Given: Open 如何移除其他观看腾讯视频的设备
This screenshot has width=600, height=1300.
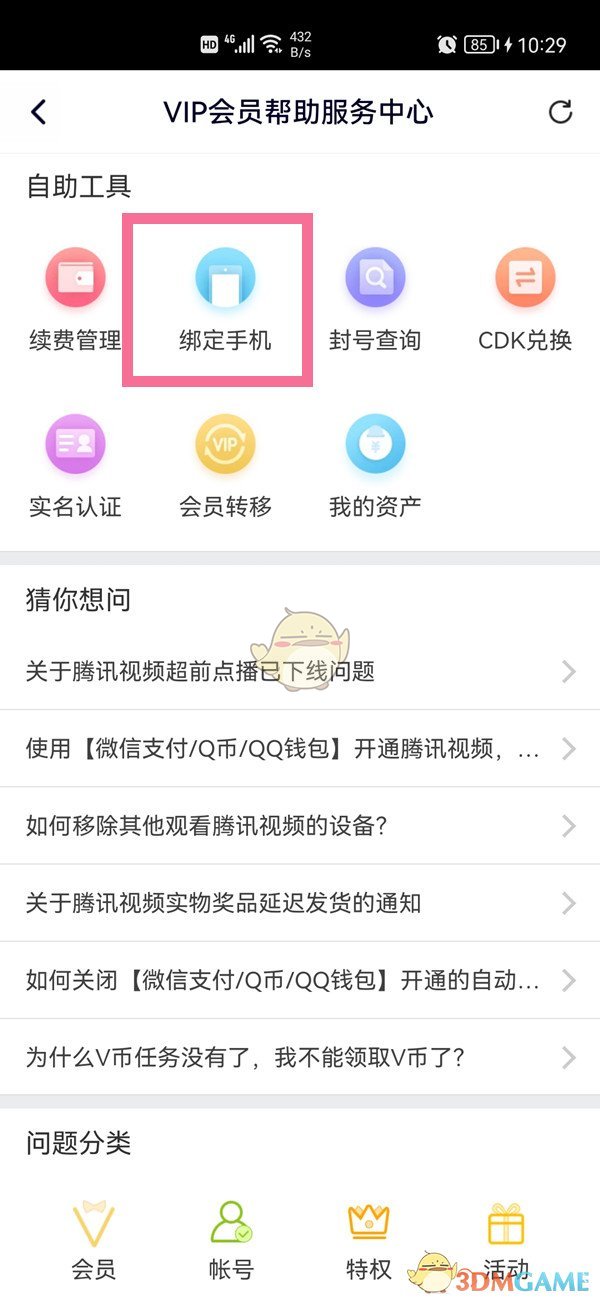Looking at the screenshot, I should click(300, 826).
